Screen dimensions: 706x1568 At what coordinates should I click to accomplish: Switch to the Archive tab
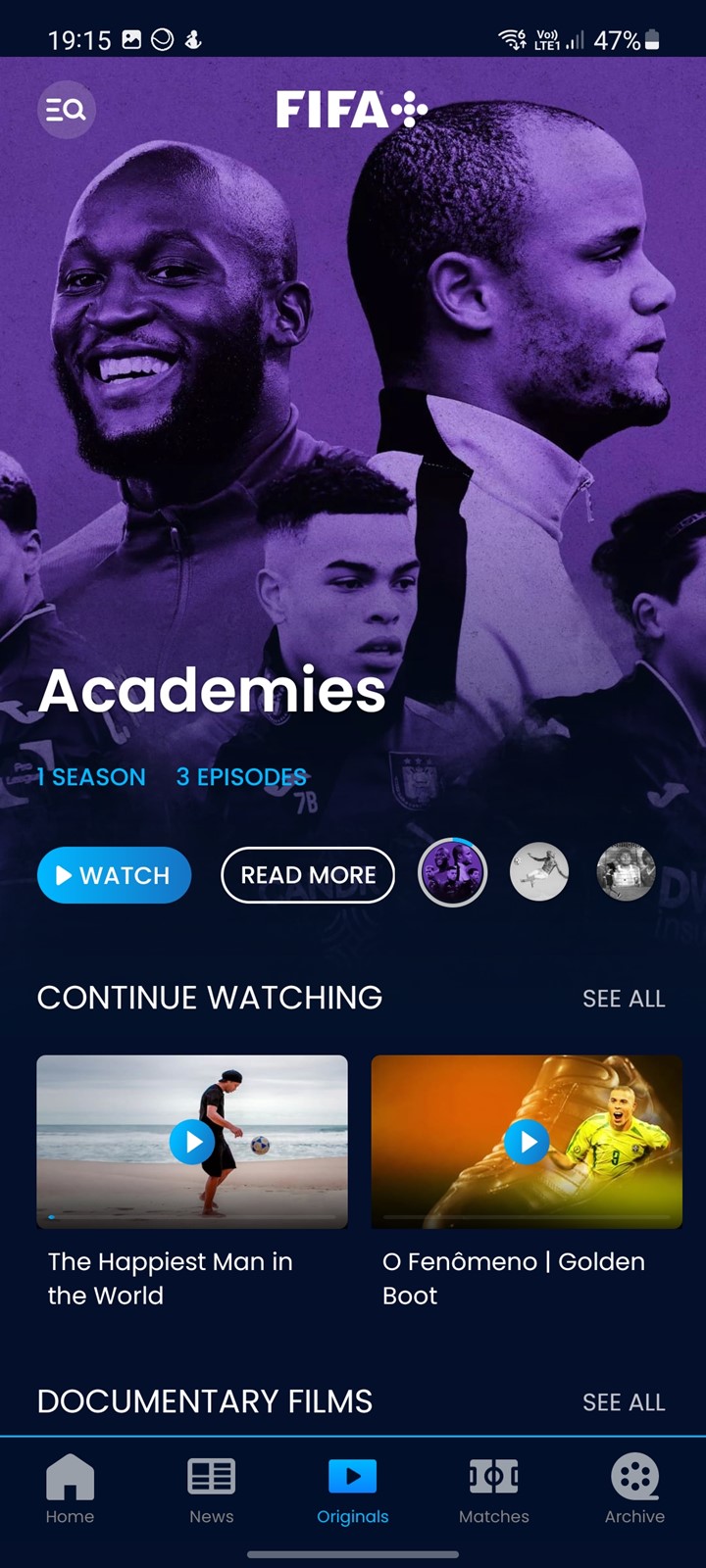634,1490
